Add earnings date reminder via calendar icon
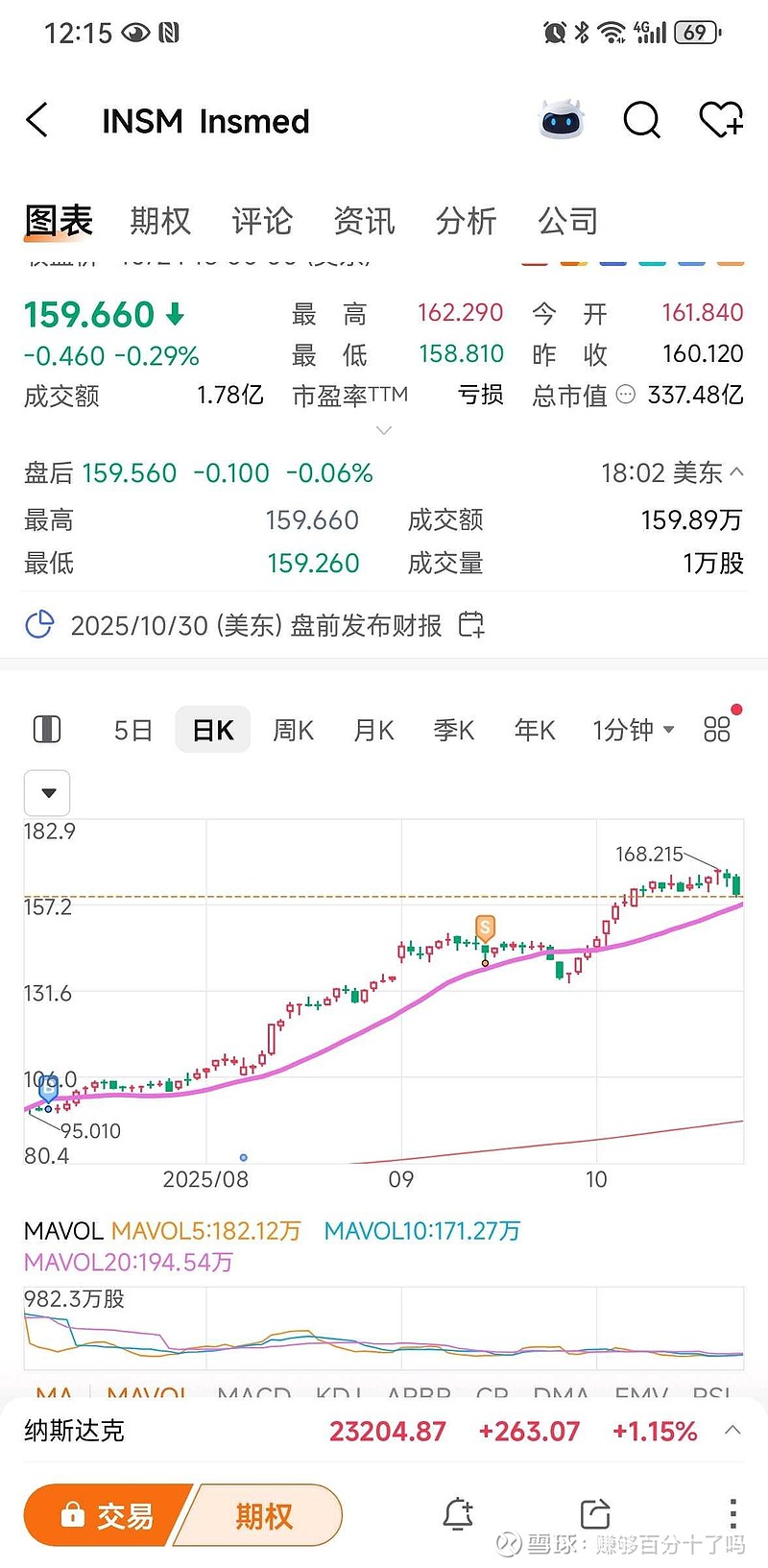Viewport: 768px width, 1568px height. pos(470,624)
